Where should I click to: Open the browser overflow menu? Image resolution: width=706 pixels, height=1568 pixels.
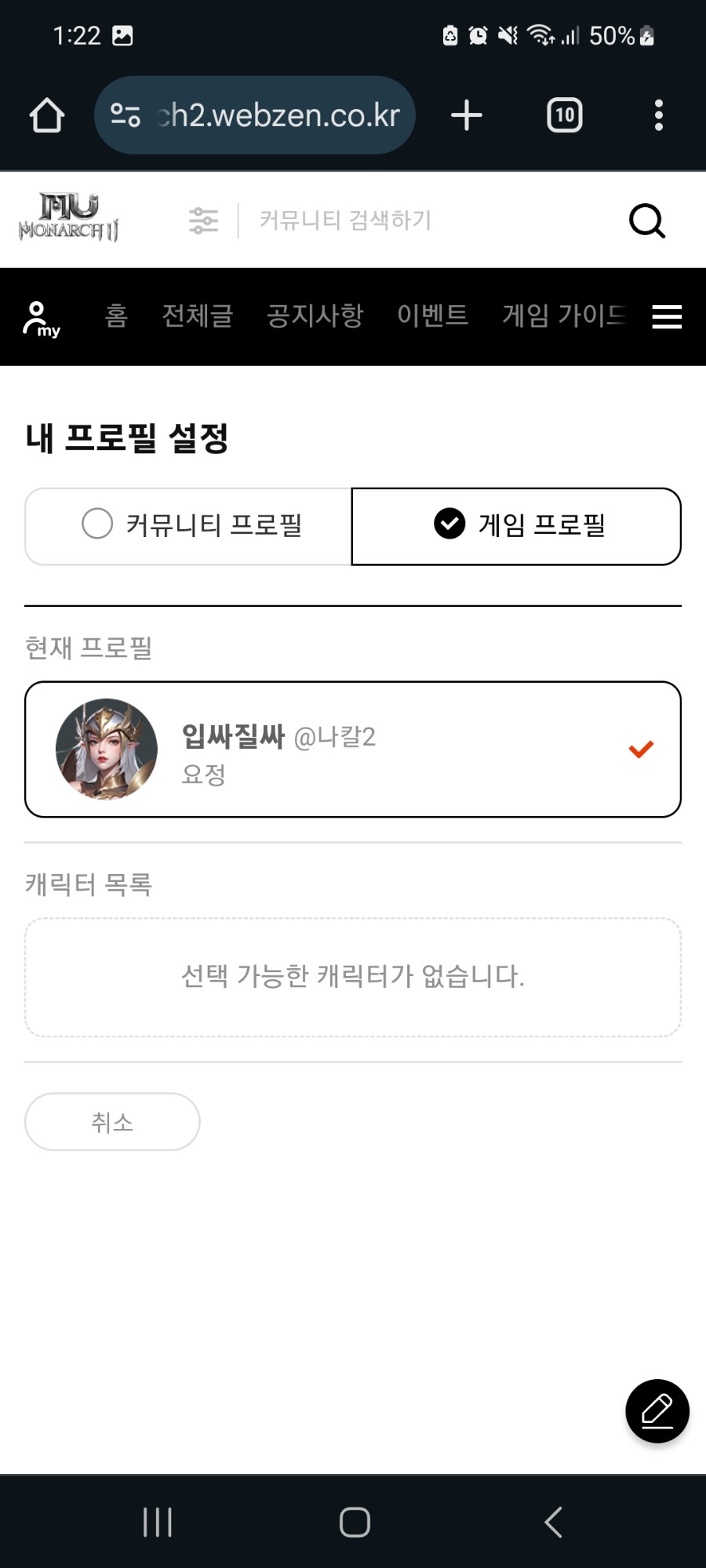point(659,115)
